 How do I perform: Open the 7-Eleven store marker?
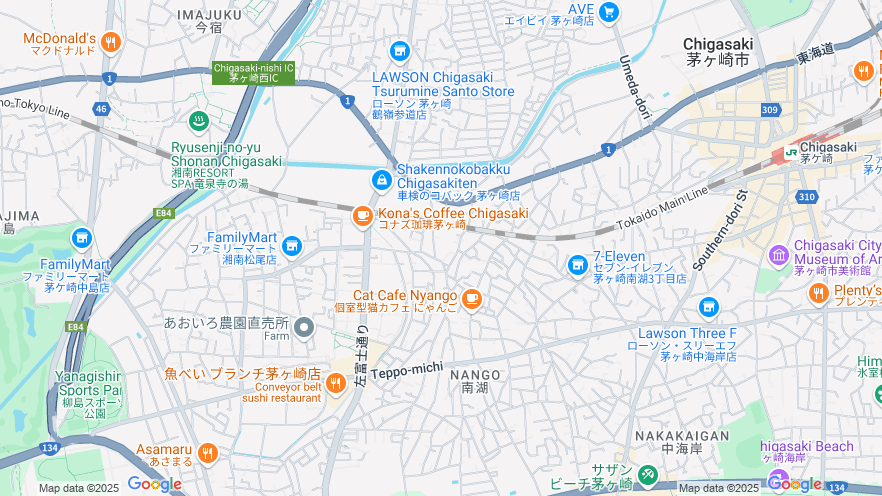pyautogui.click(x=577, y=265)
